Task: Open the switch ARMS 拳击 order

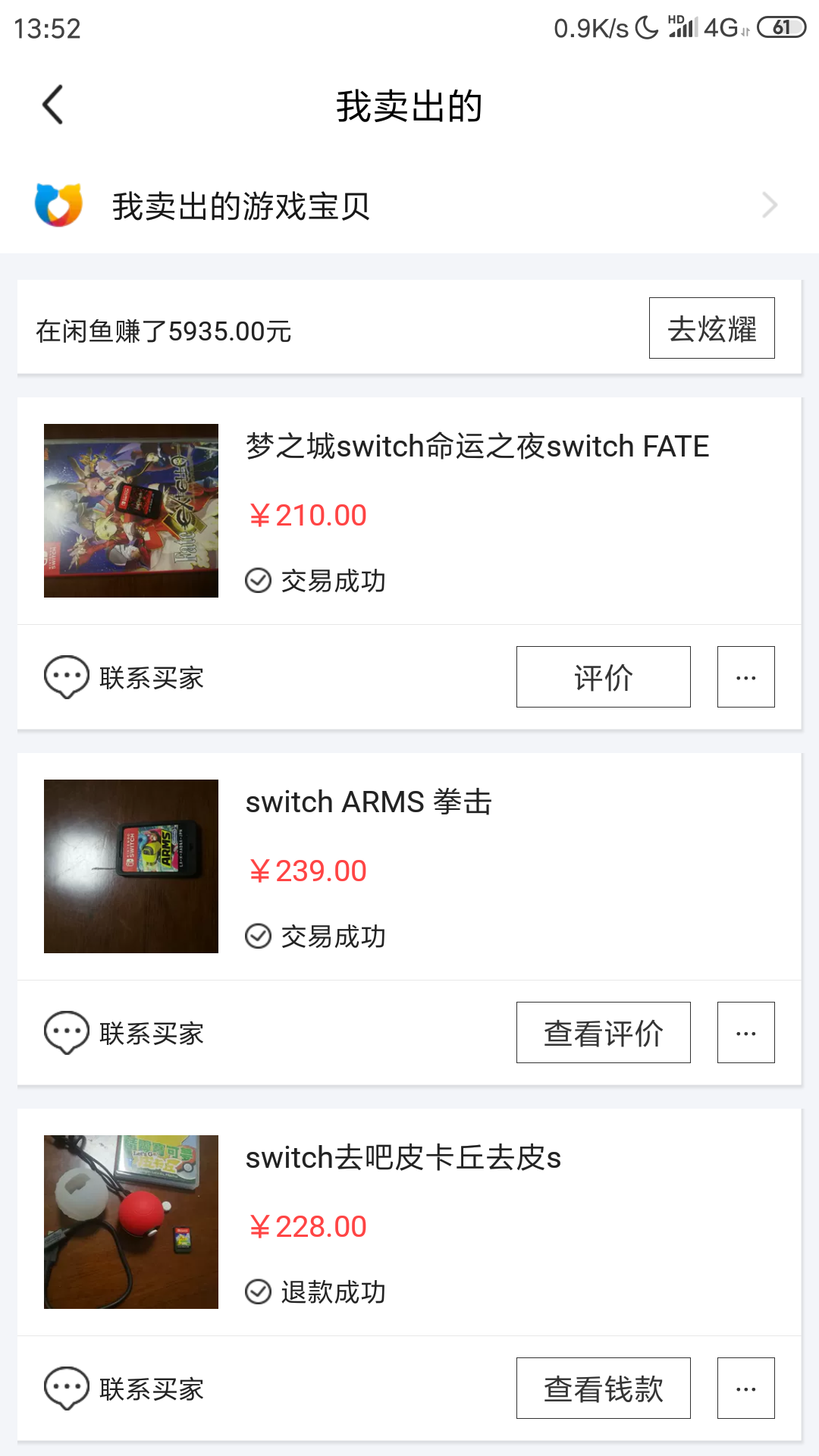Action: [409, 867]
